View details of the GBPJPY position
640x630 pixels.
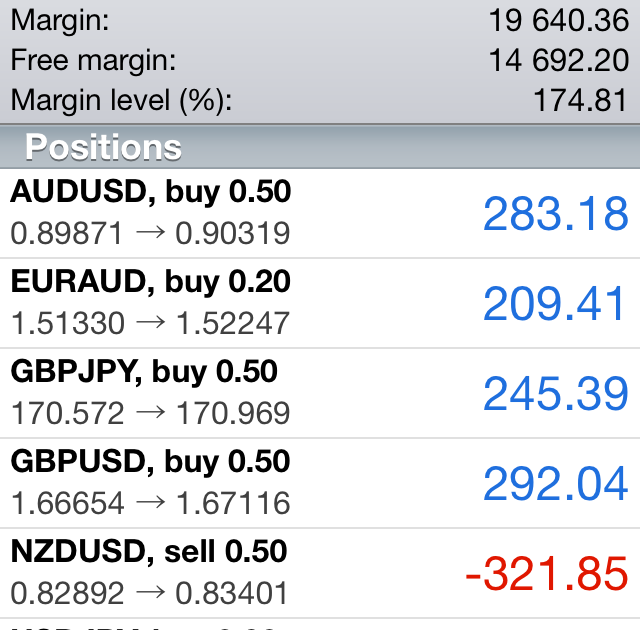tap(320, 393)
